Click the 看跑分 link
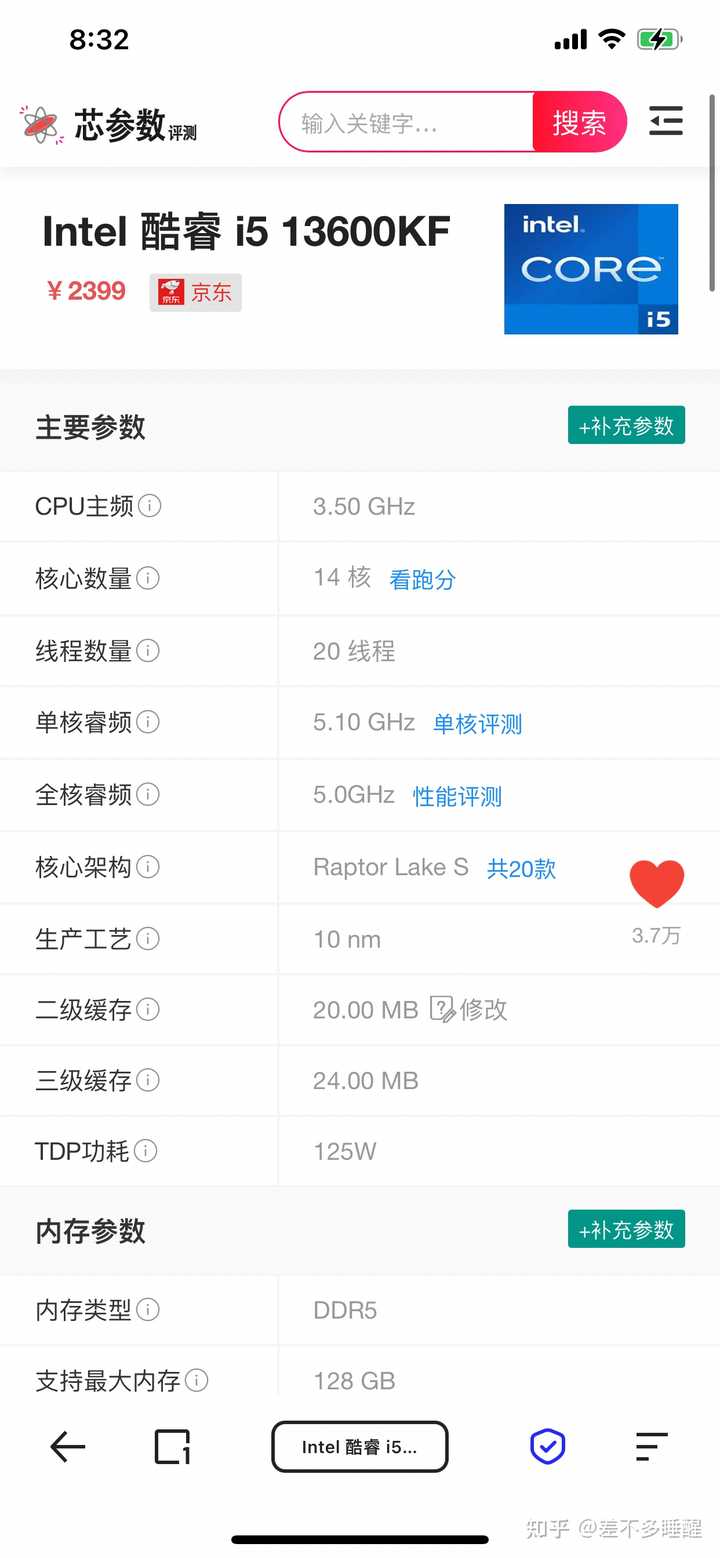 pyautogui.click(x=422, y=580)
